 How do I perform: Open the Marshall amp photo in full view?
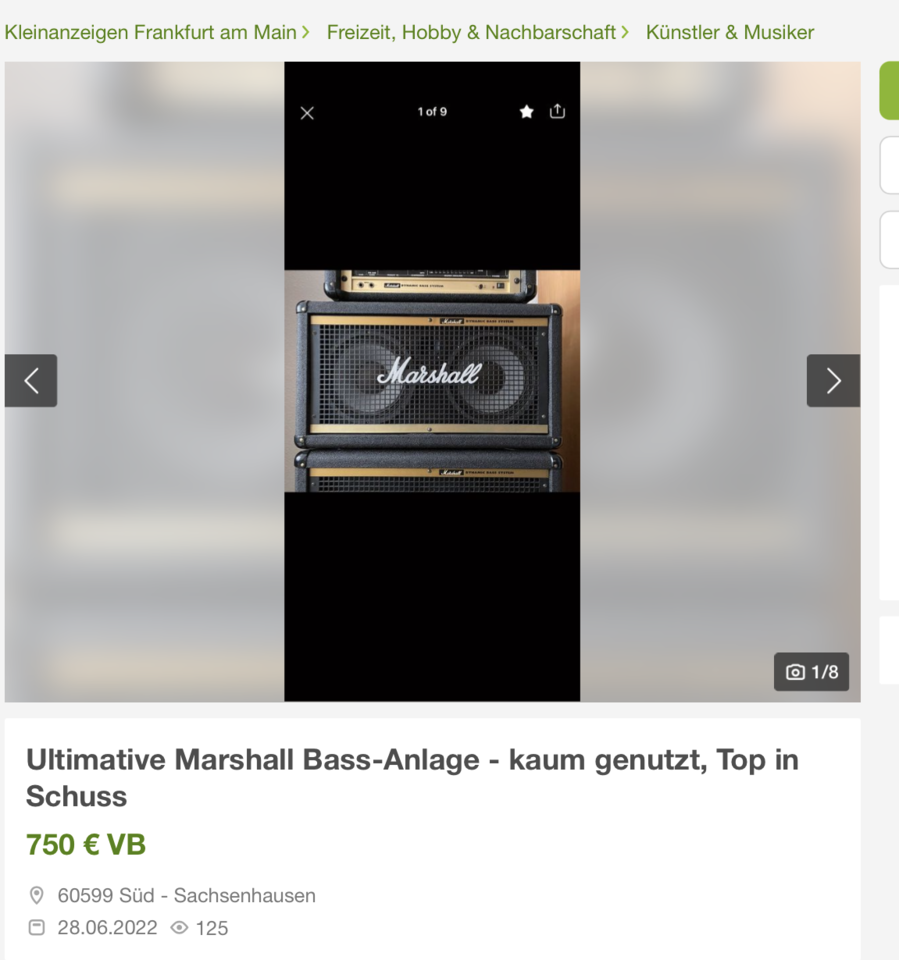pos(432,380)
